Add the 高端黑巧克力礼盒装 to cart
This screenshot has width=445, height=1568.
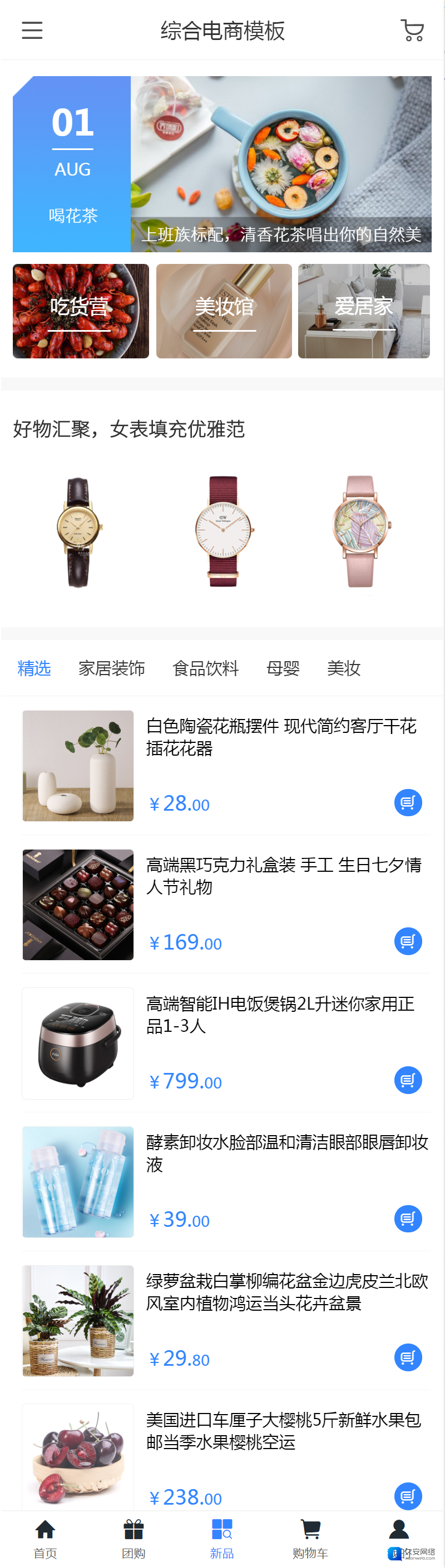pos(408,941)
